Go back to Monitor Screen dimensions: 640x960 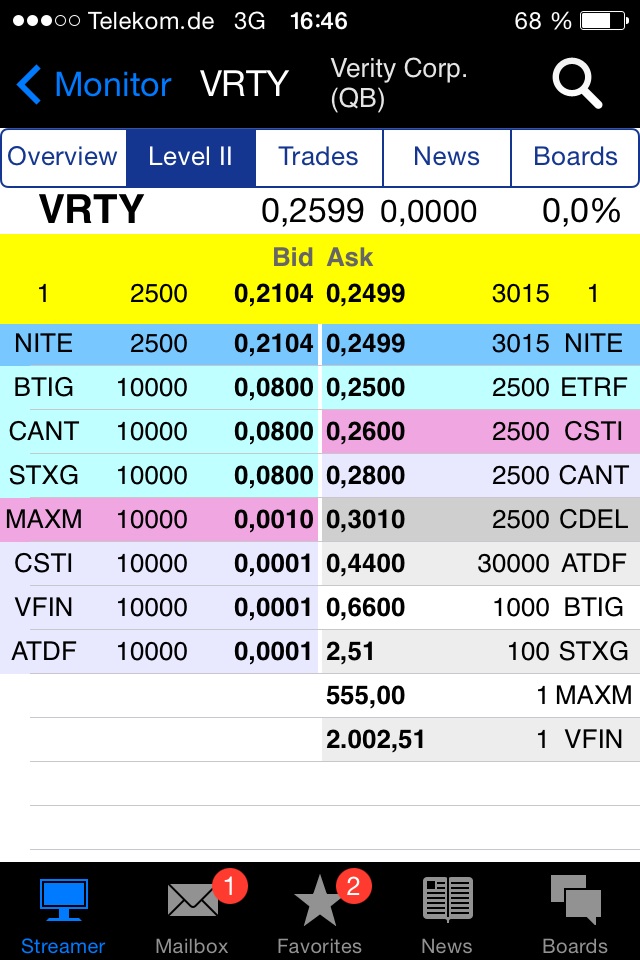pos(95,85)
